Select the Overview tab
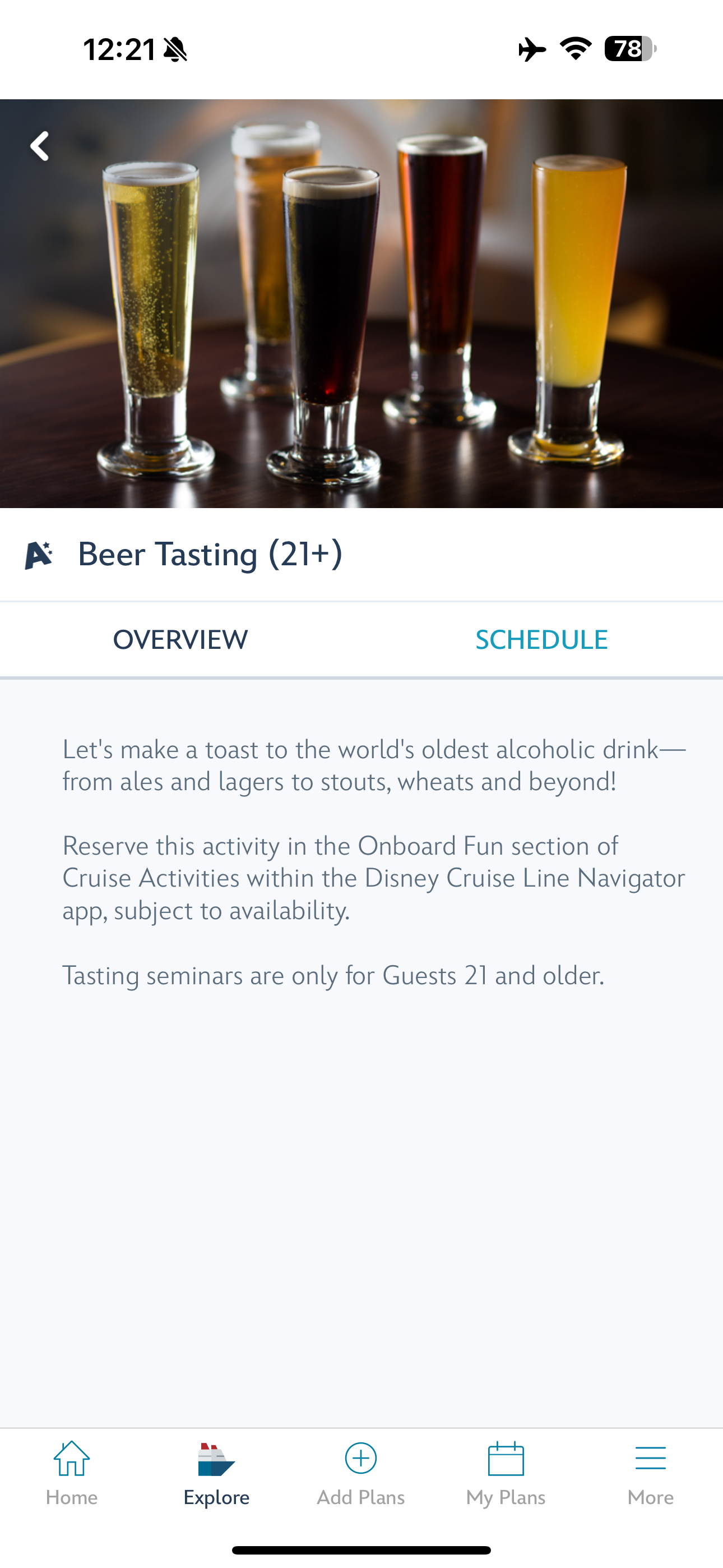 [x=180, y=640]
